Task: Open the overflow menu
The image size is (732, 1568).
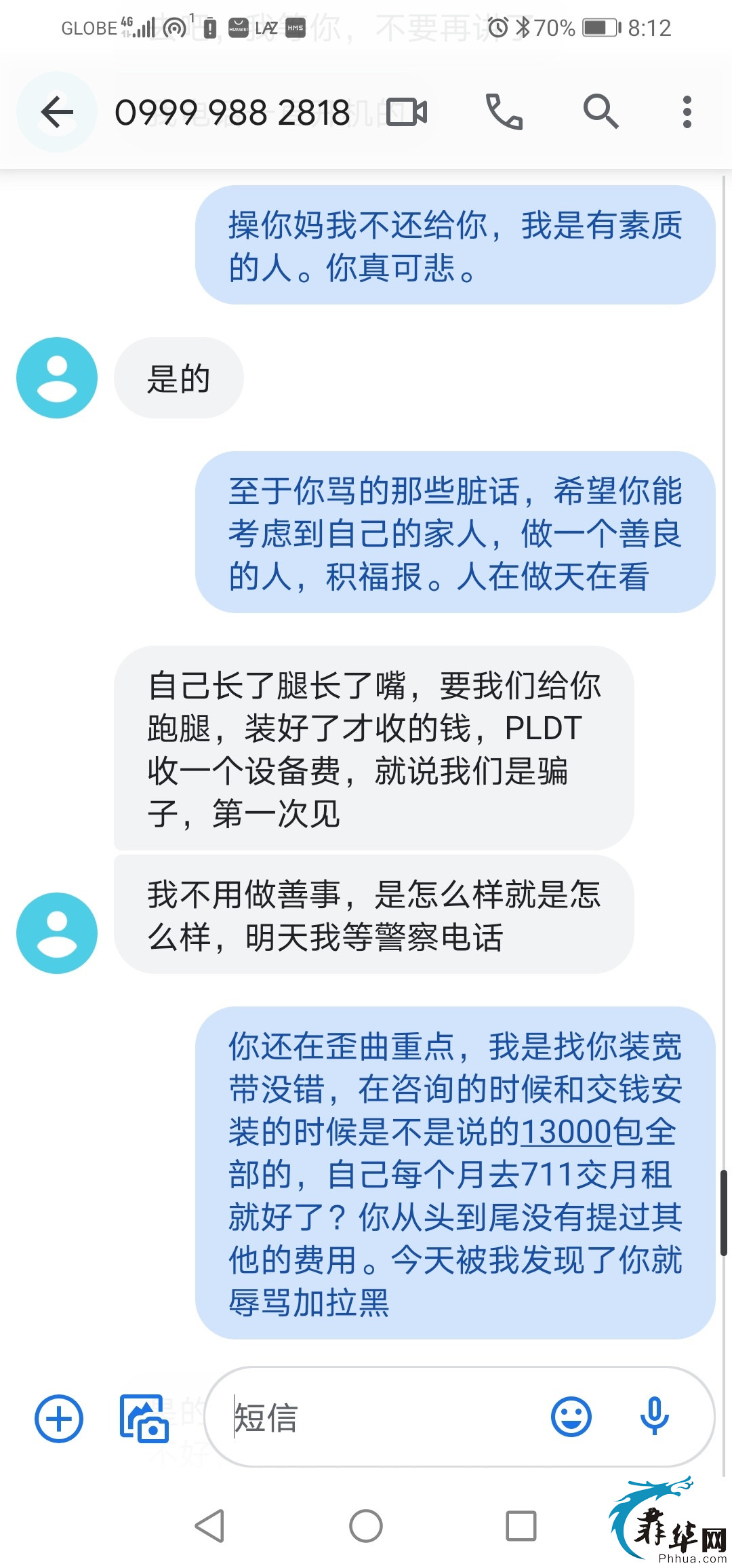Action: (687, 112)
